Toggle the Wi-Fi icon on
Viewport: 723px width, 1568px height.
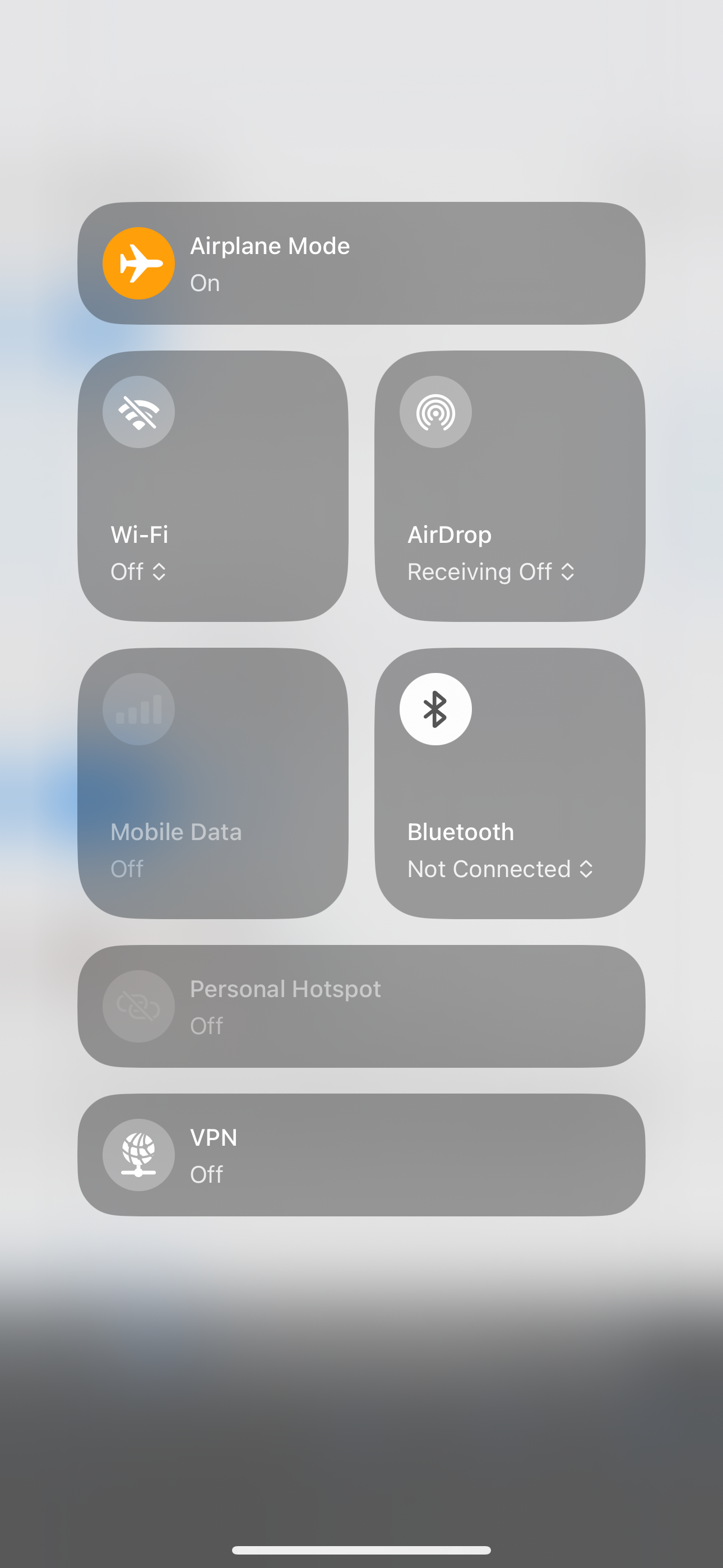[x=139, y=412]
